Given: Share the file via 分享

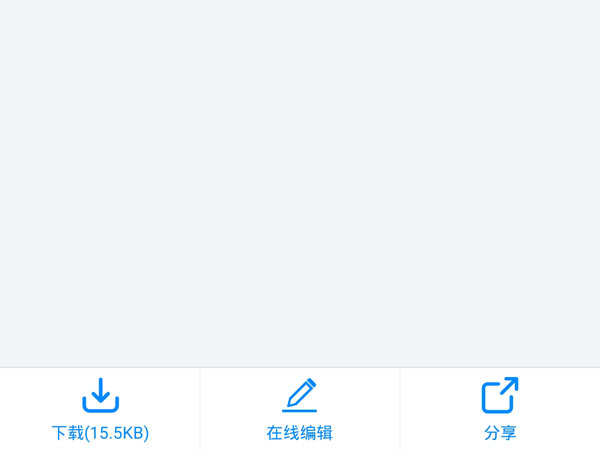Looking at the screenshot, I should pyautogui.click(x=500, y=408).
